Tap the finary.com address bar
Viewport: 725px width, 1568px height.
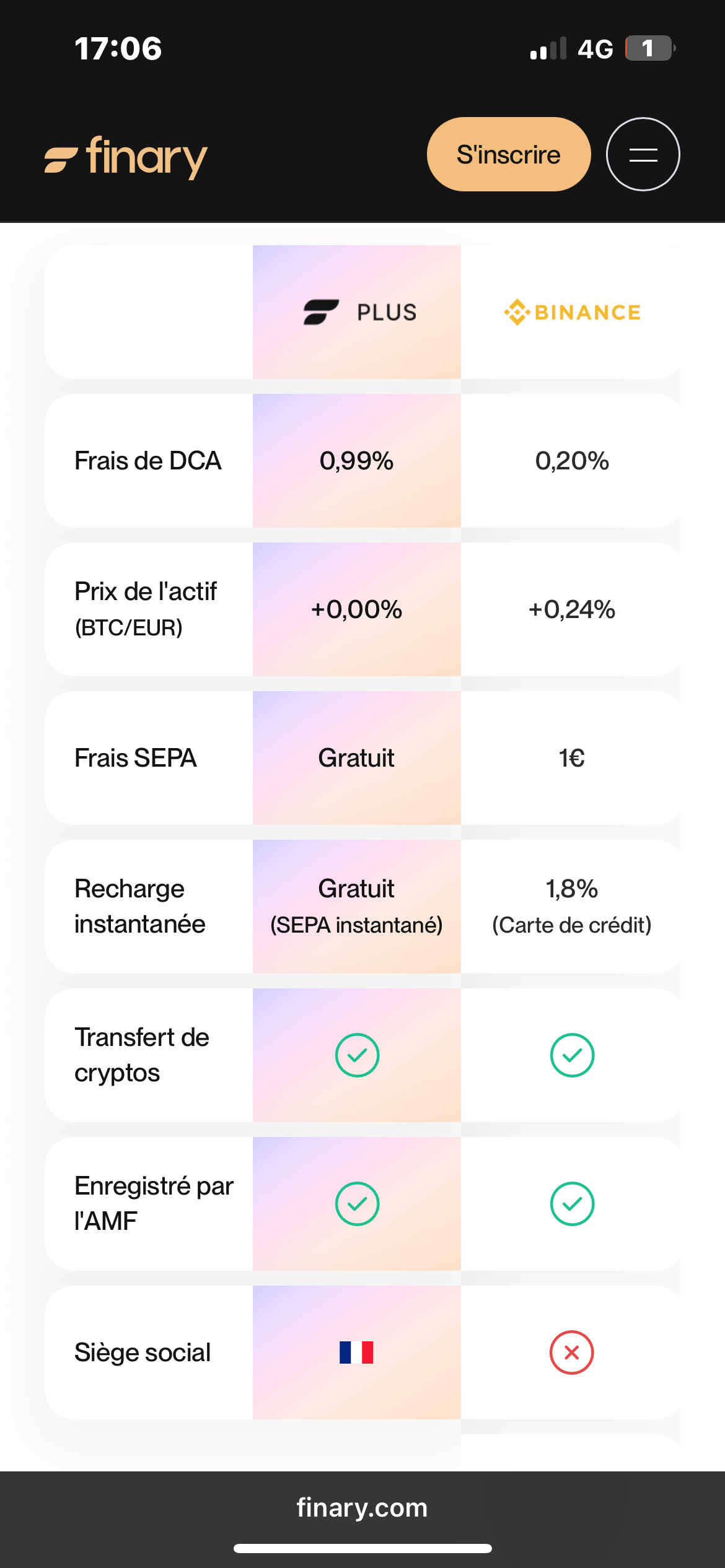pyautogui.click(x=362, y=1507)
